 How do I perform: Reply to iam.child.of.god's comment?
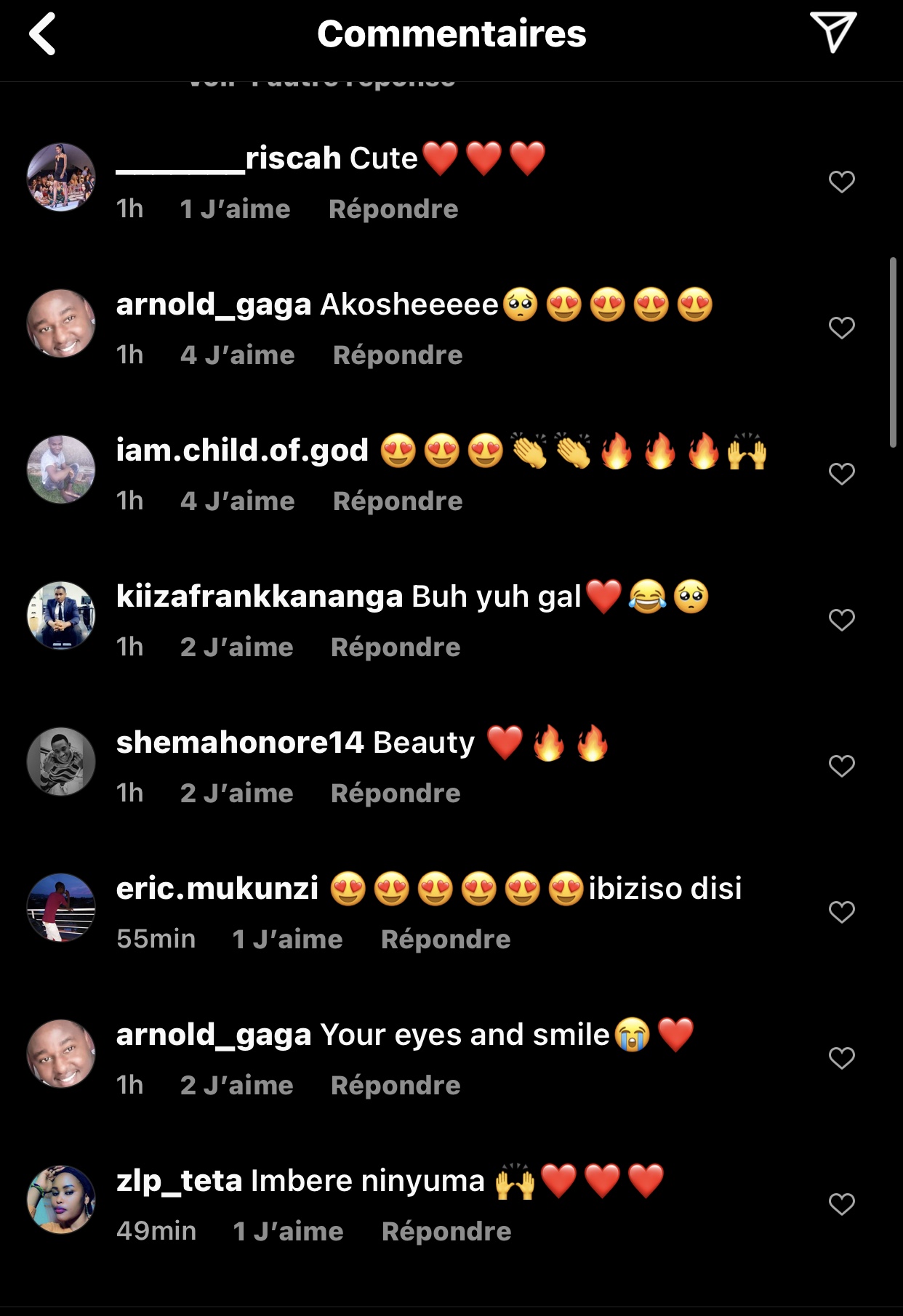(x=398, y=501)
